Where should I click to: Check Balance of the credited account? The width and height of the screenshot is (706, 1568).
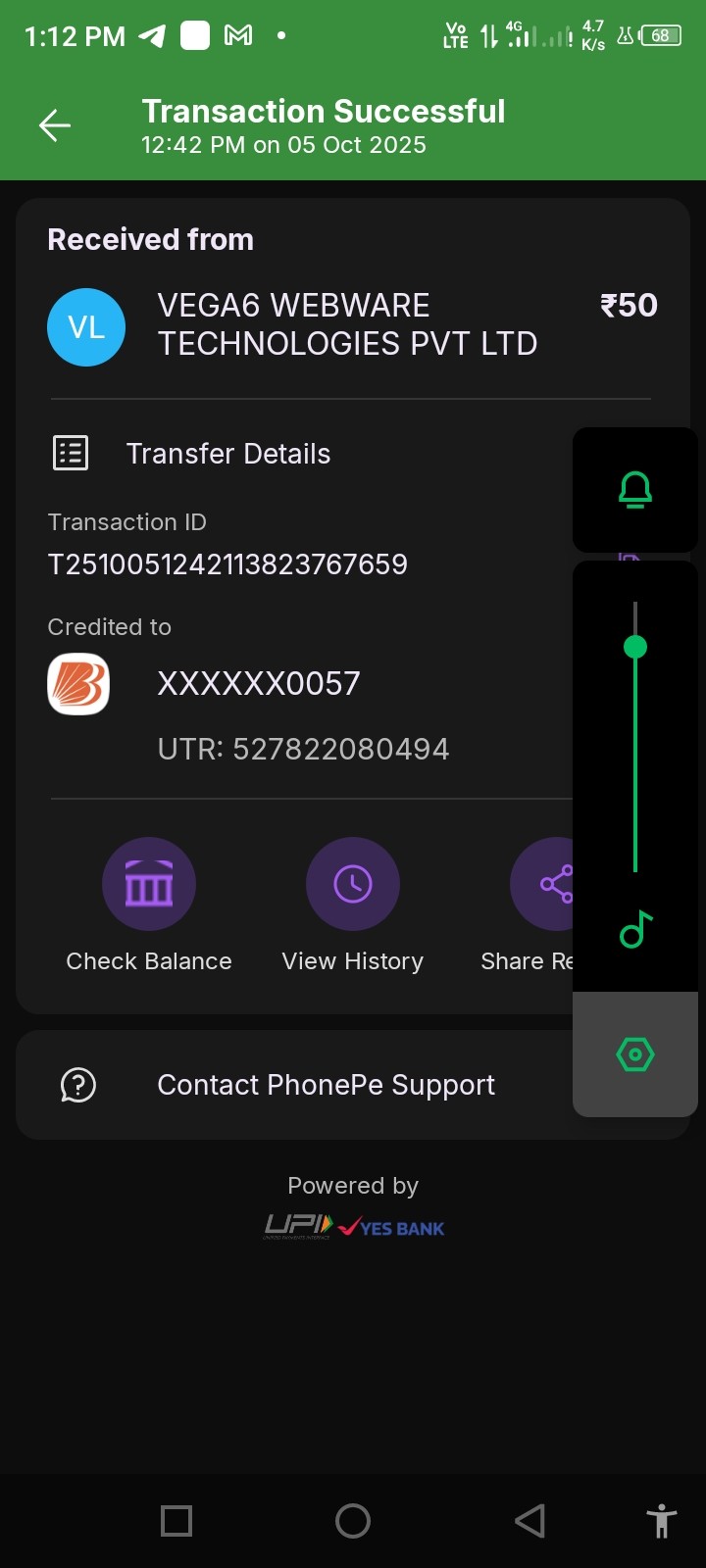coord(149,885)
